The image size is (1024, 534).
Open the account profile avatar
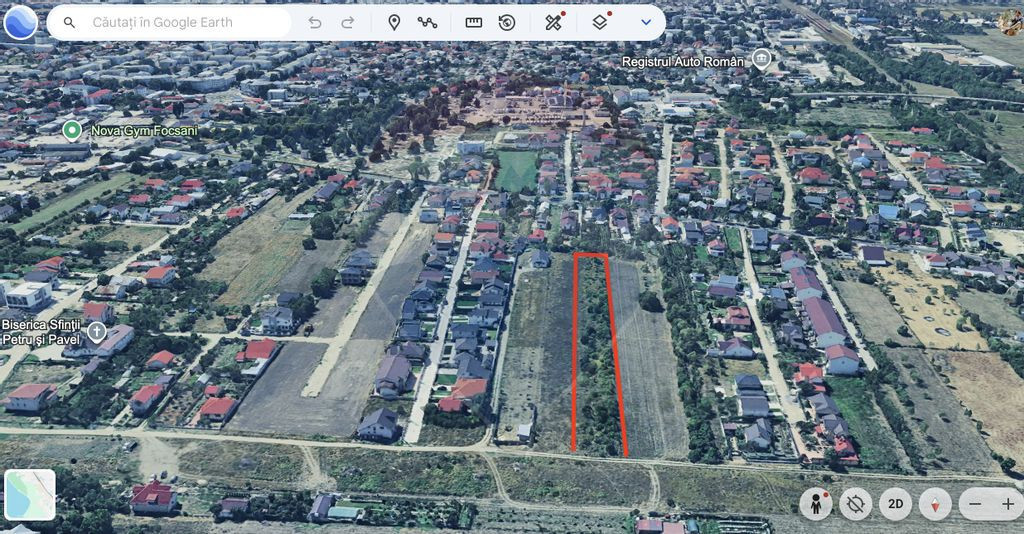pos(1010,20)
